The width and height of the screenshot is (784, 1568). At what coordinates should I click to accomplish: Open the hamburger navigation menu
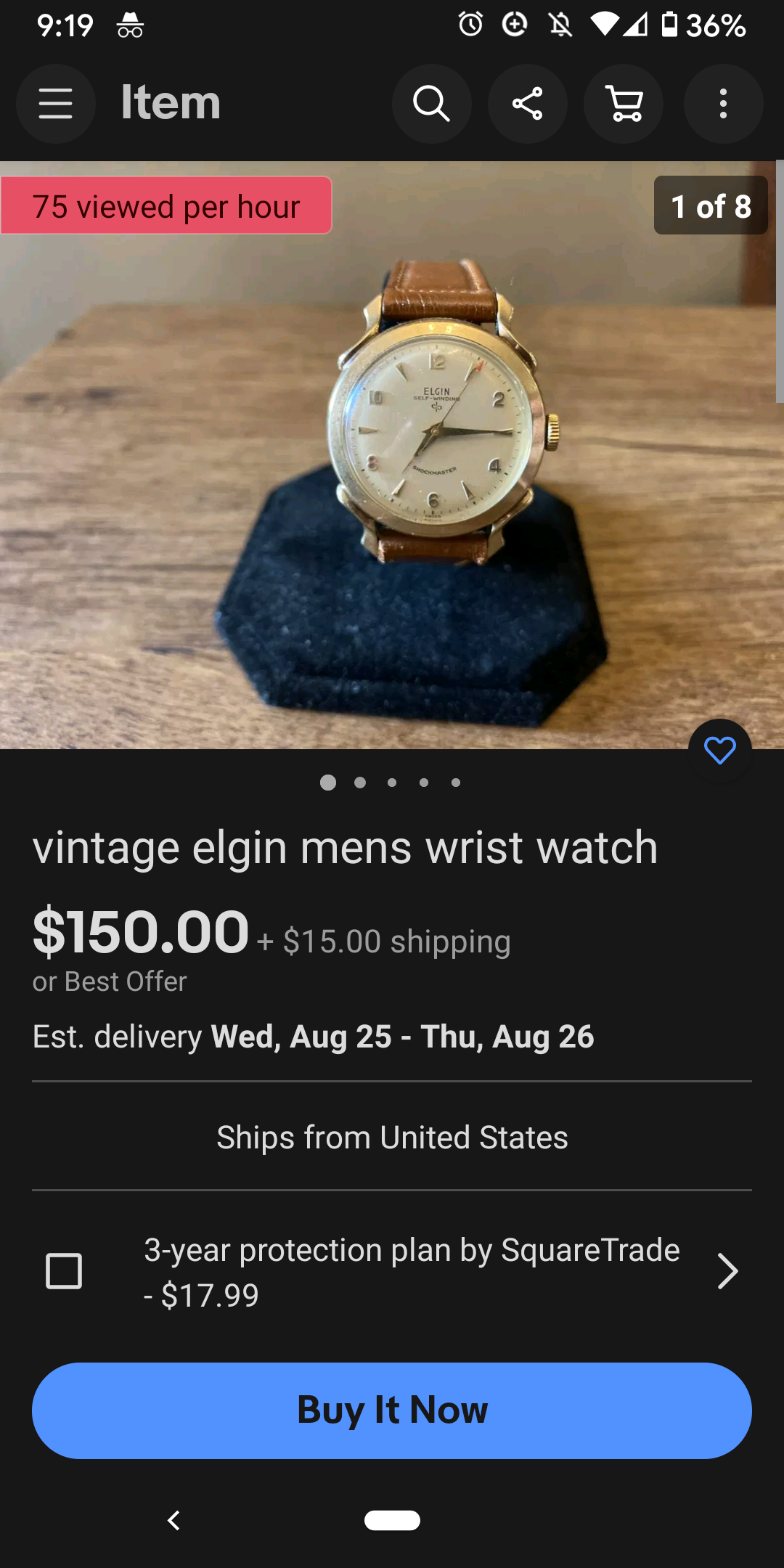pos(56,104)
